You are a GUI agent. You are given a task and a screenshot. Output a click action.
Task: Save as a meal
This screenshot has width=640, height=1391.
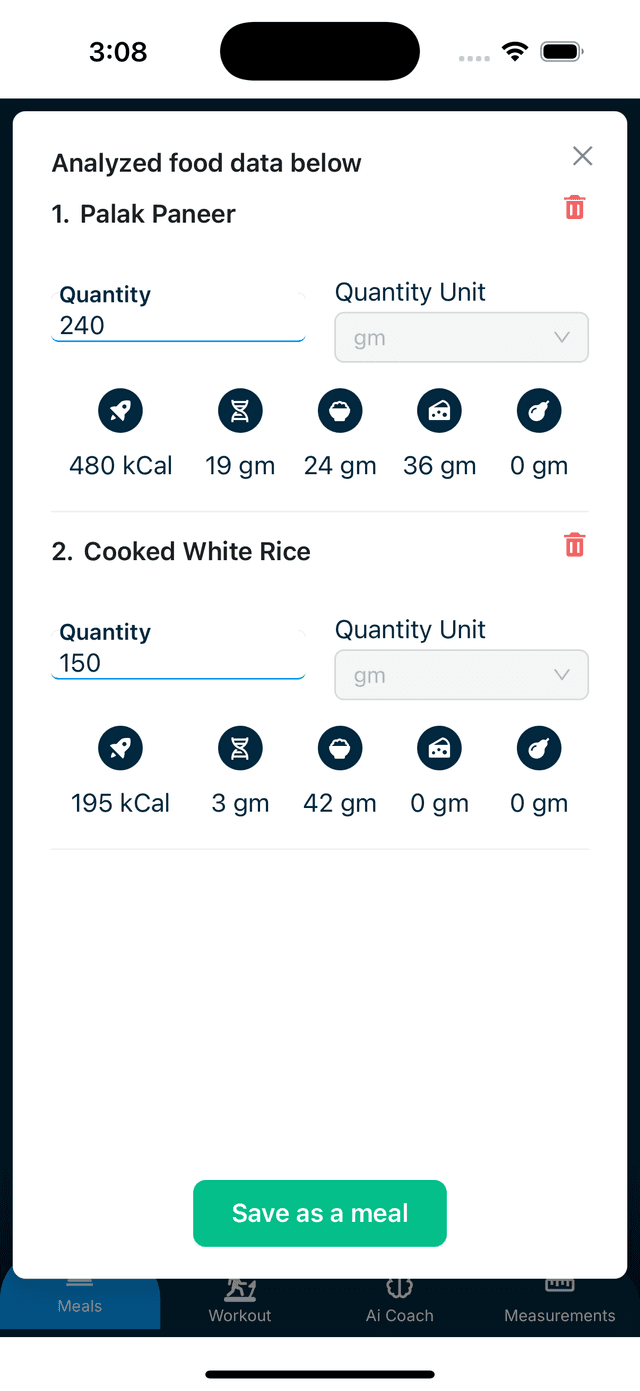coord(320,1213)
